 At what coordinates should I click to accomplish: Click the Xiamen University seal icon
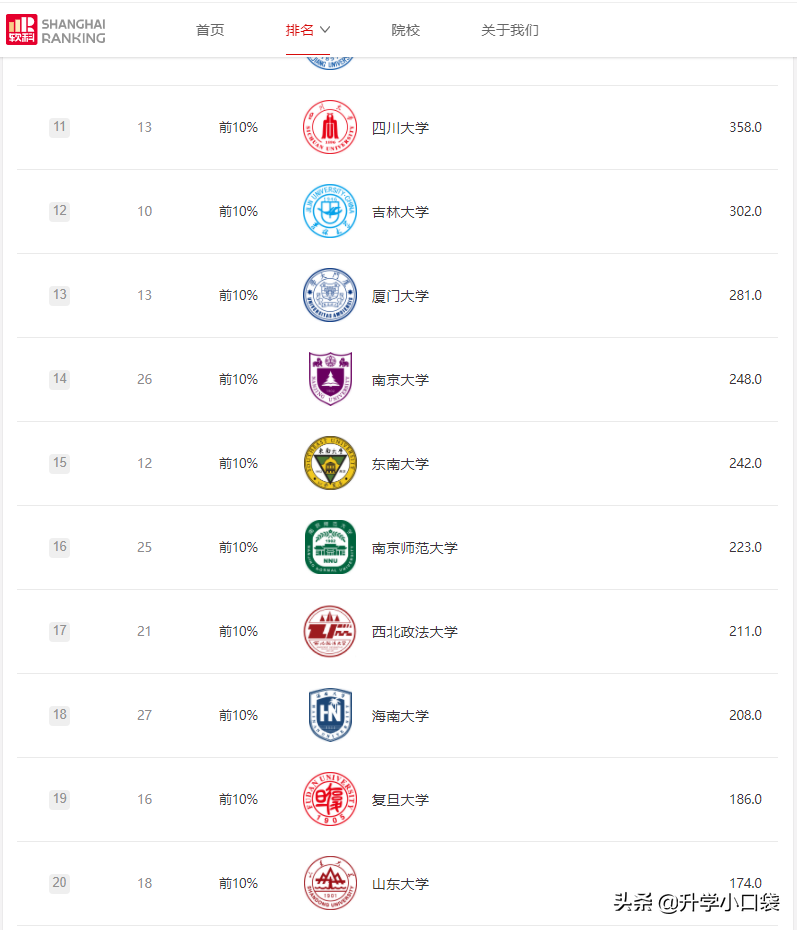(x=329, y=295)
